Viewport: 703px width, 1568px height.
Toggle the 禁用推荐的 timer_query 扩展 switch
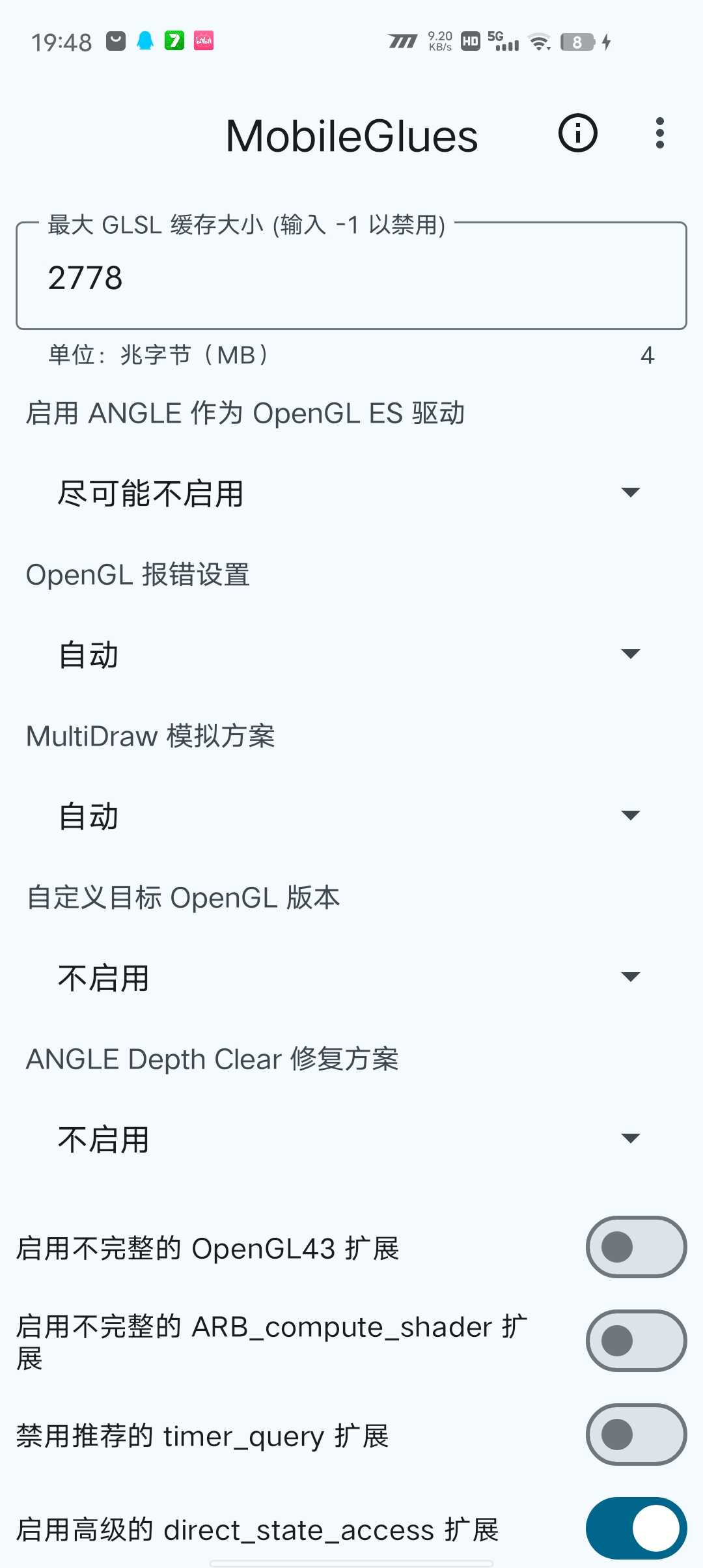coord(636,1435)
